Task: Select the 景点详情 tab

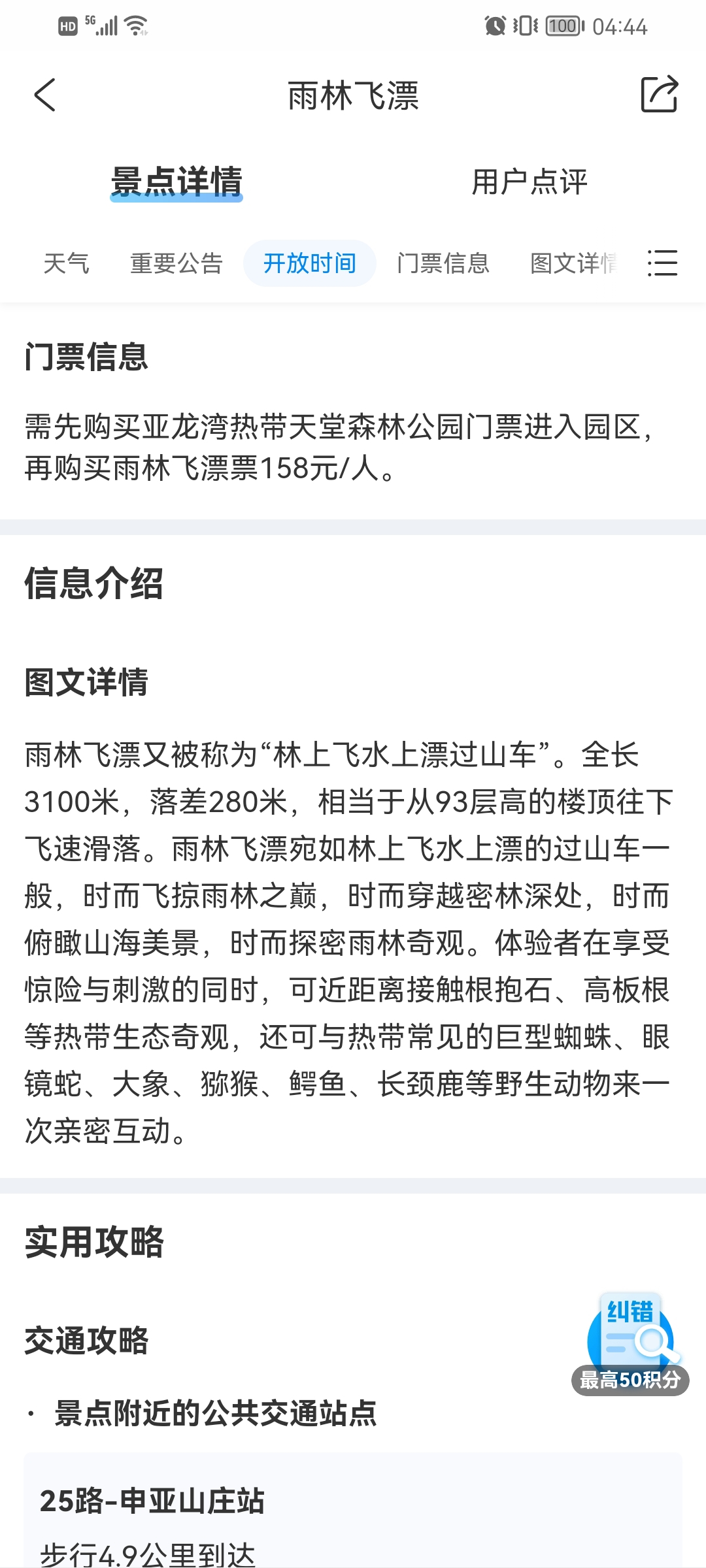Action: tap(176, 182)
